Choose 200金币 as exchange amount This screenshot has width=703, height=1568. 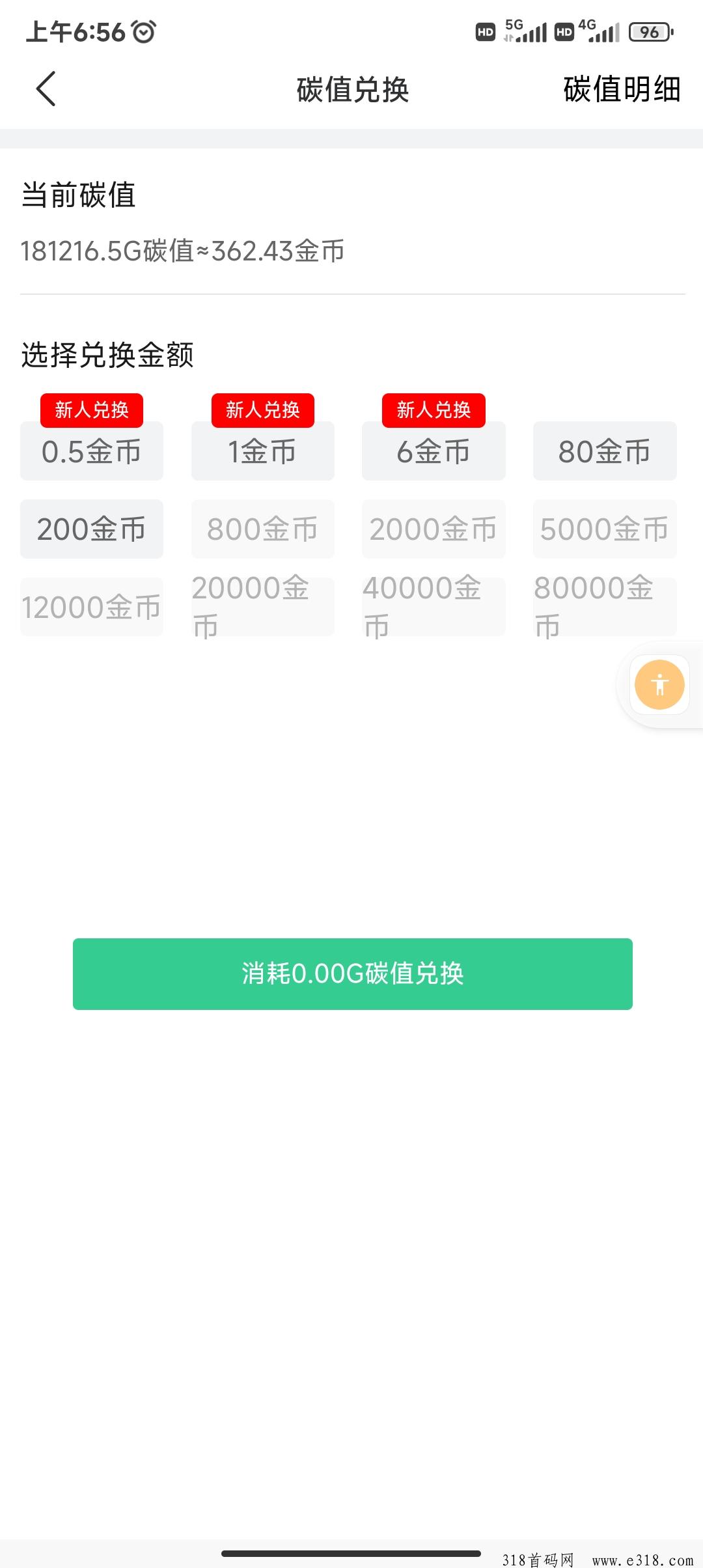tap(92, 529)
